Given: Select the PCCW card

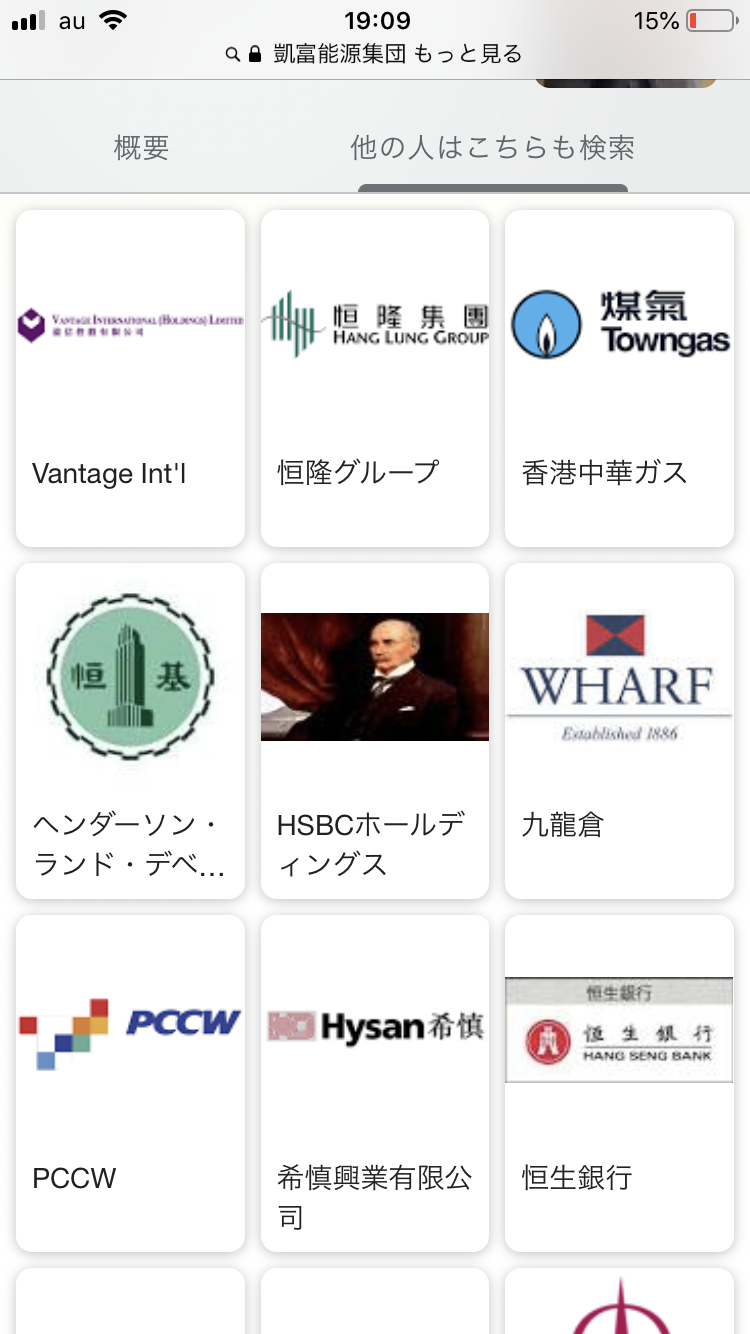Looking at the screenshot, I should [x=130, y=1082].
